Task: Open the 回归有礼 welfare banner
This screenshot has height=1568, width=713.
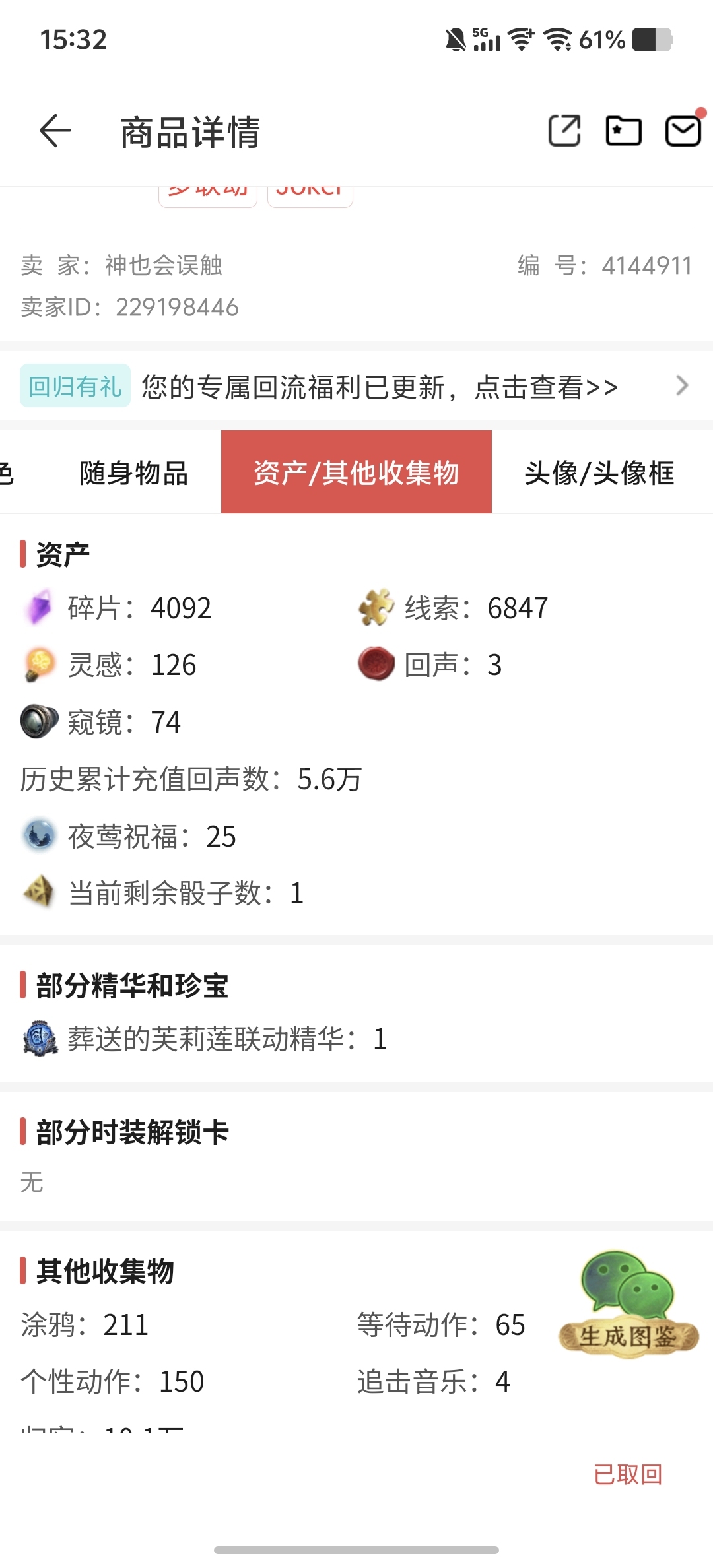Action: coord(356,386)
